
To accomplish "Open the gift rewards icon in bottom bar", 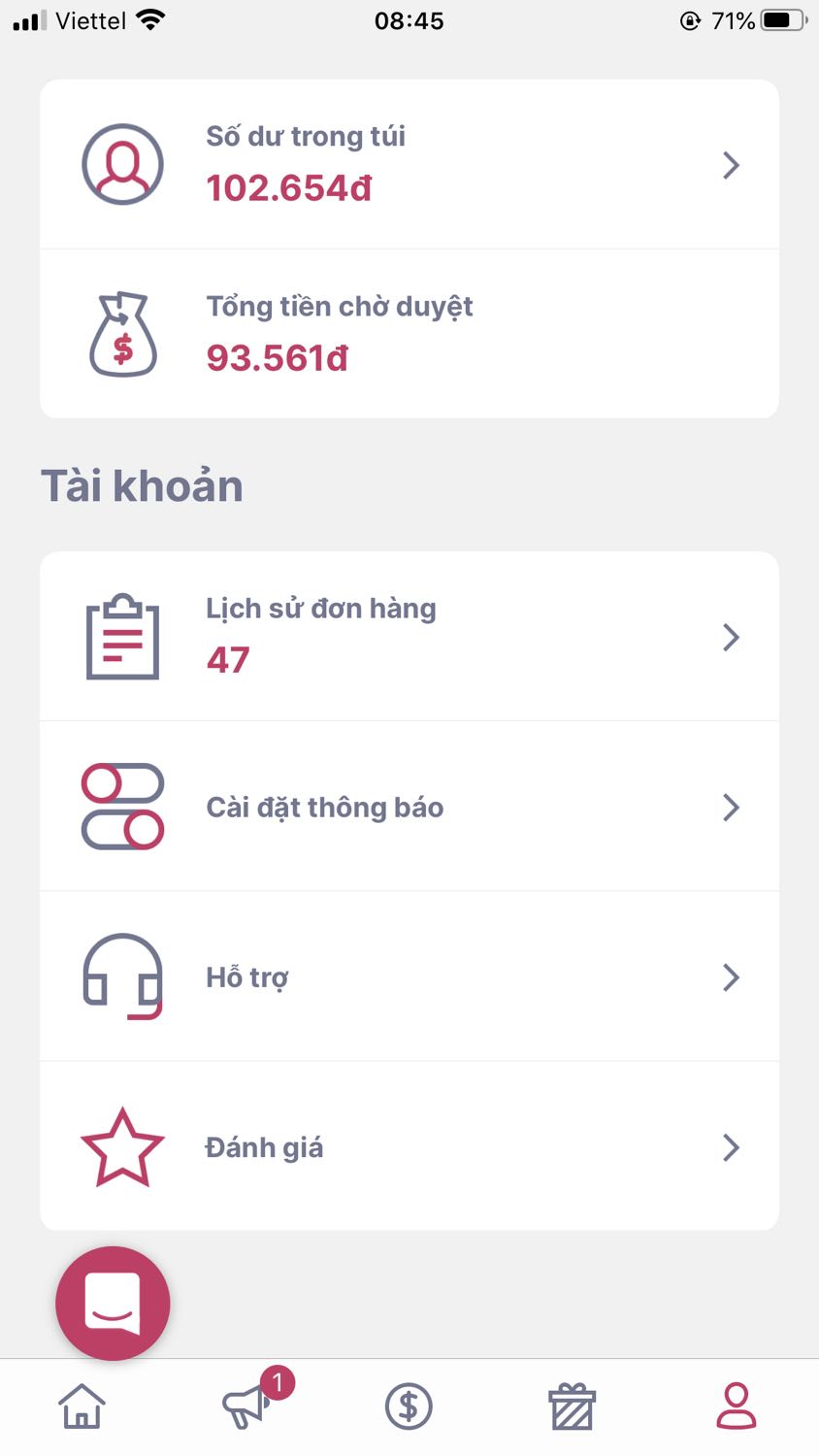I will pos(573,1405).
